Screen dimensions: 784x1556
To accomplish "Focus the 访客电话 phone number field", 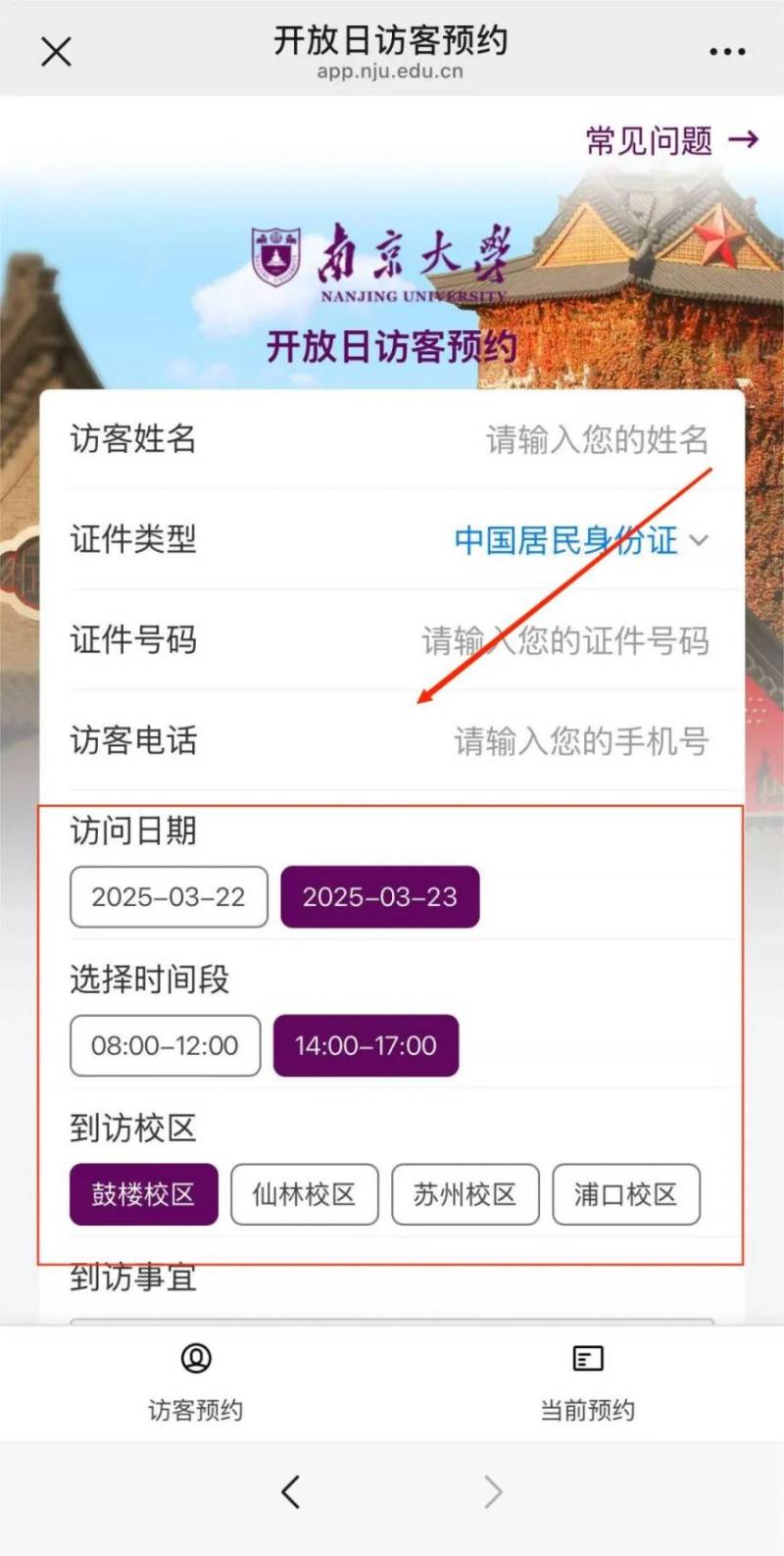I will (580, 741).
